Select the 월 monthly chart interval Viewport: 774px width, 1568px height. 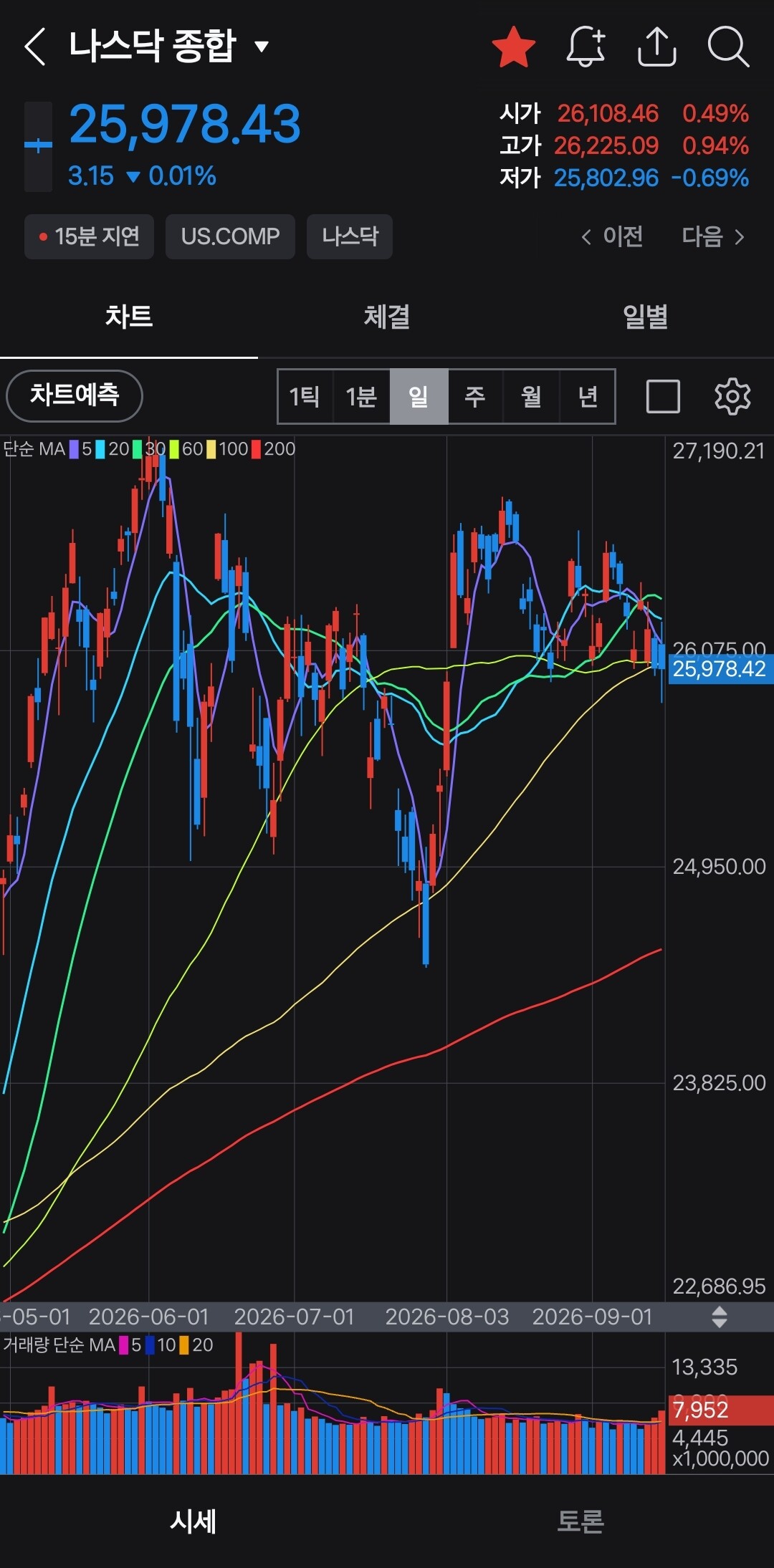532,397
